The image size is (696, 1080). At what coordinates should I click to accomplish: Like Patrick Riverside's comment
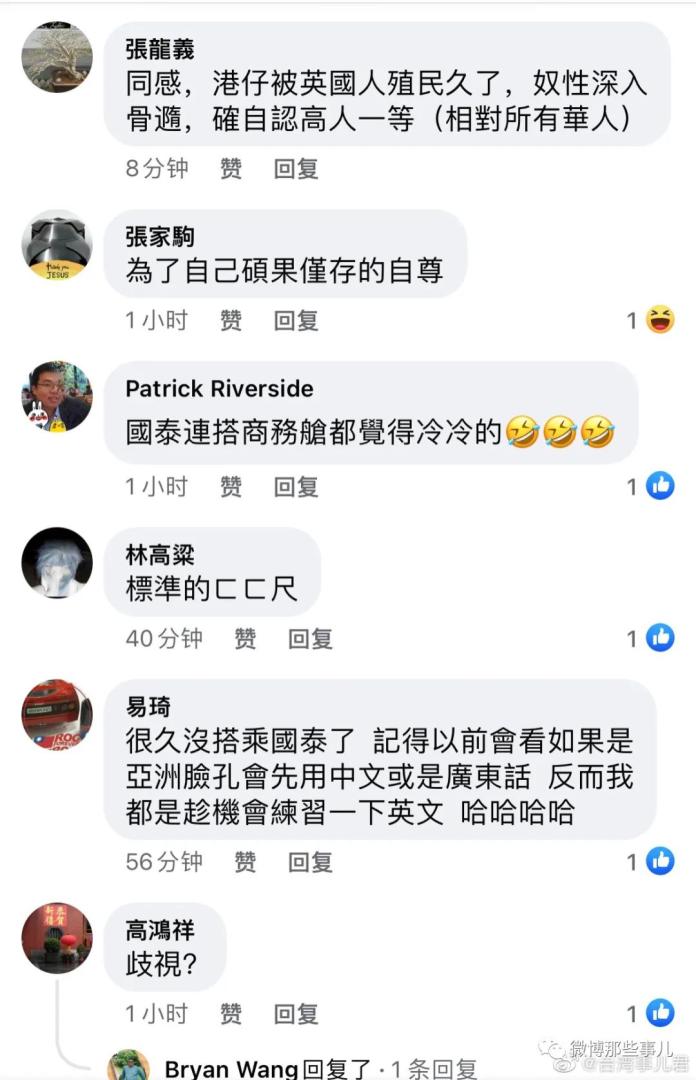(x=231, y=487)
